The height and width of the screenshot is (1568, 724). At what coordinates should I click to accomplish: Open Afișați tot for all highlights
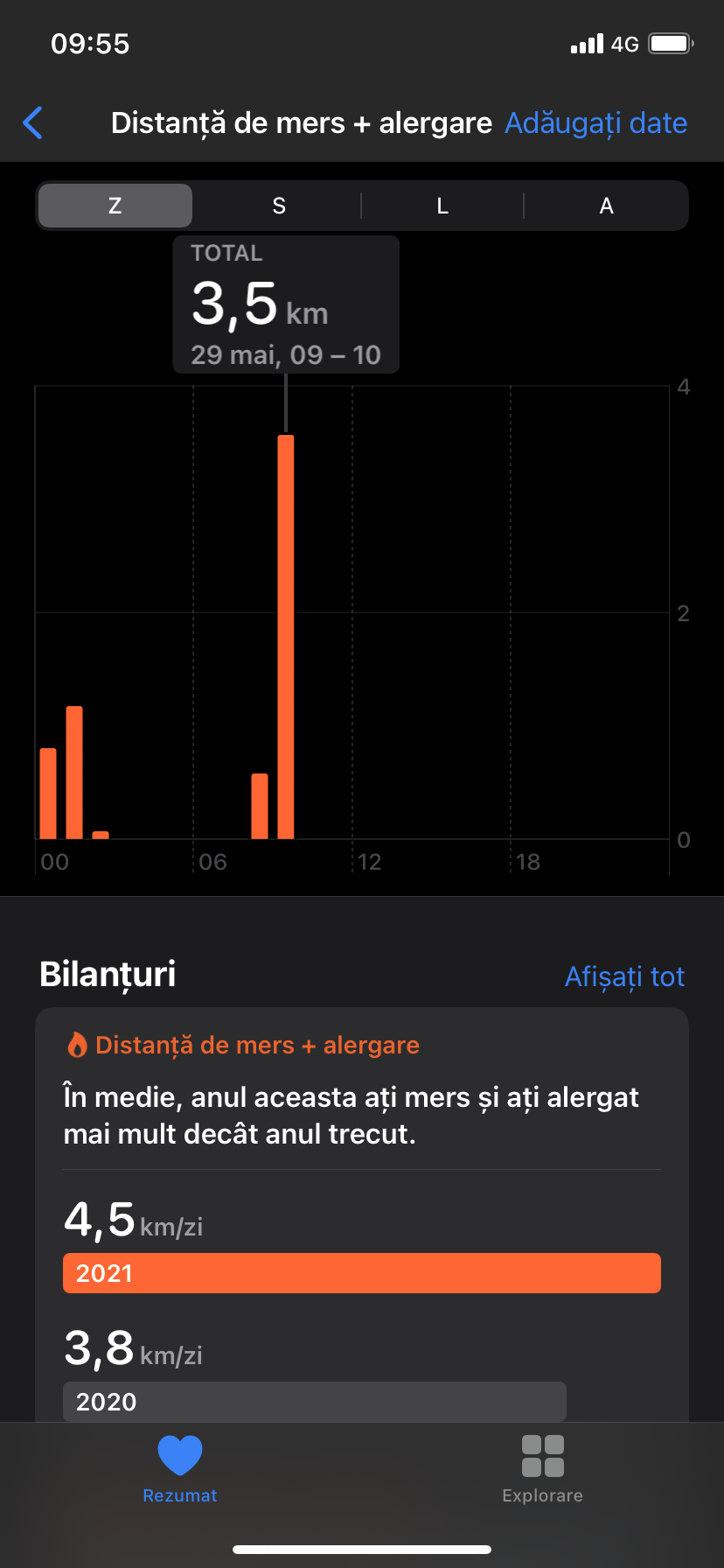(624, 976)
